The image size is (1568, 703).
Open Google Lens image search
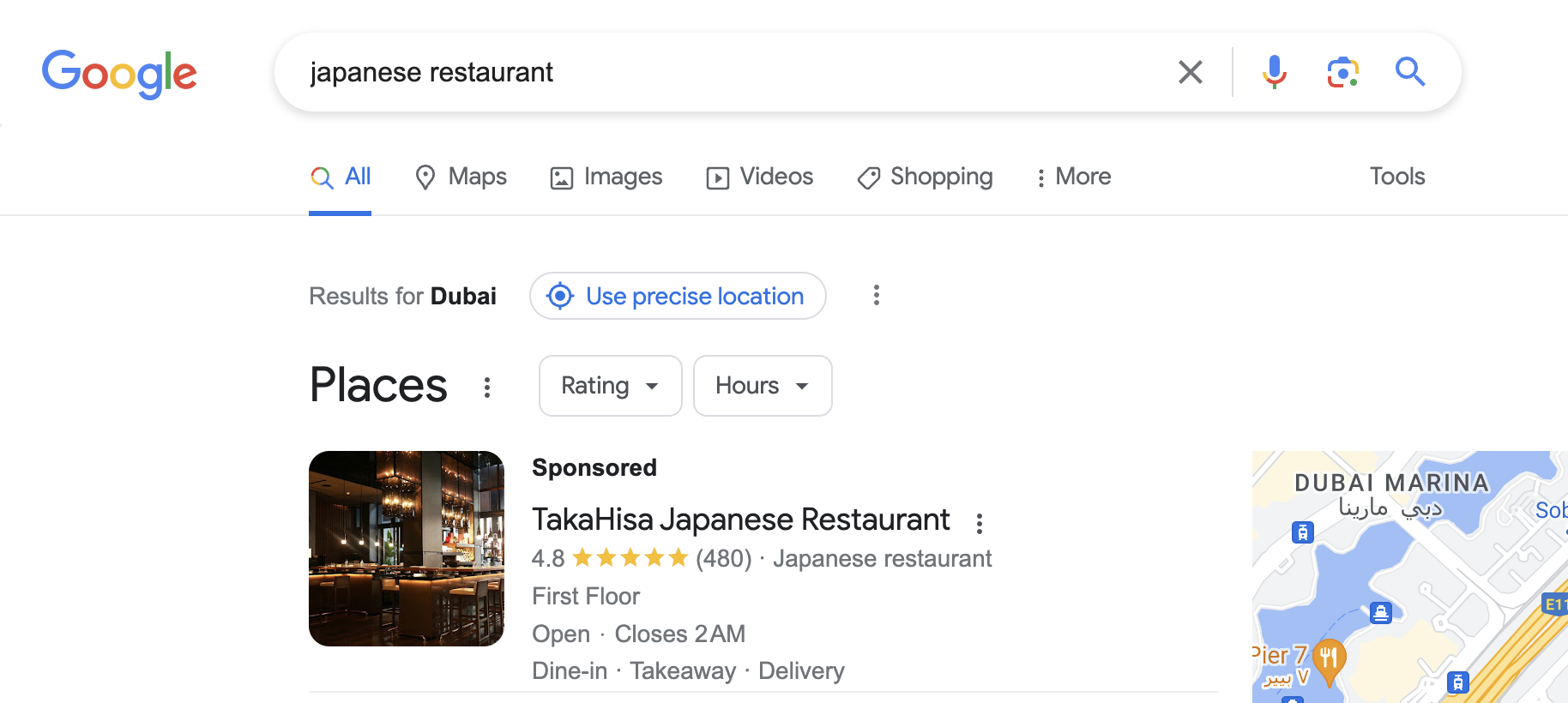click(1342, 72)
